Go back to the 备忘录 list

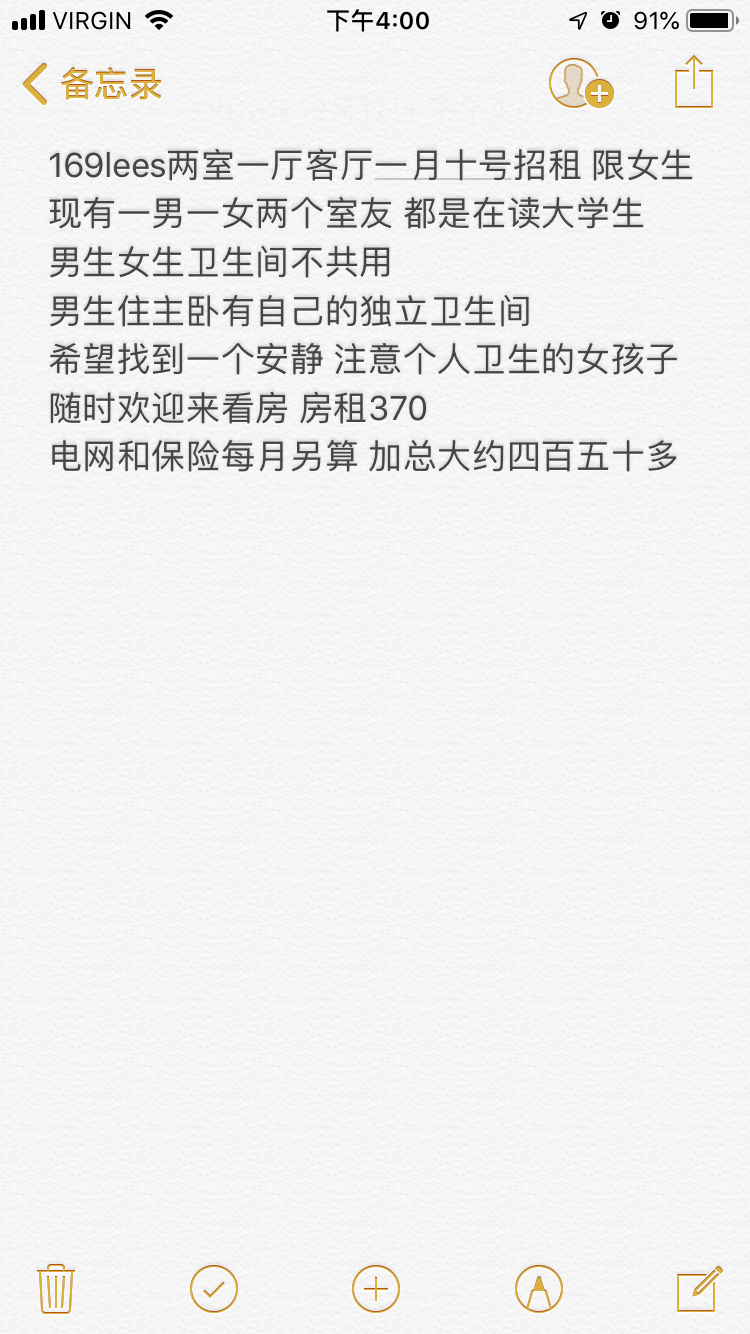92,84
